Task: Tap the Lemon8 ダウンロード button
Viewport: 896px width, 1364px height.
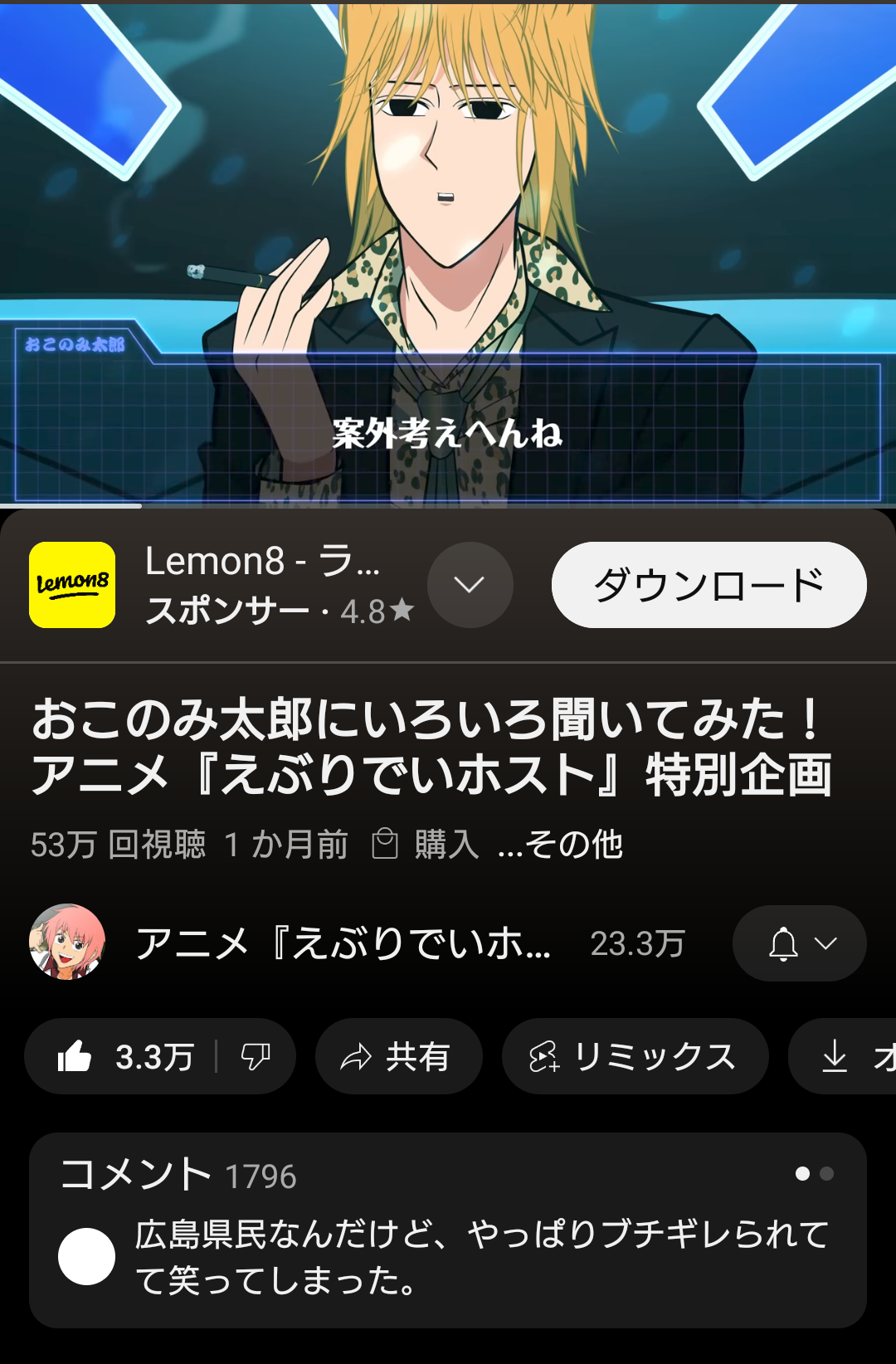Action: pyautogui.click(x=709, y=585)
